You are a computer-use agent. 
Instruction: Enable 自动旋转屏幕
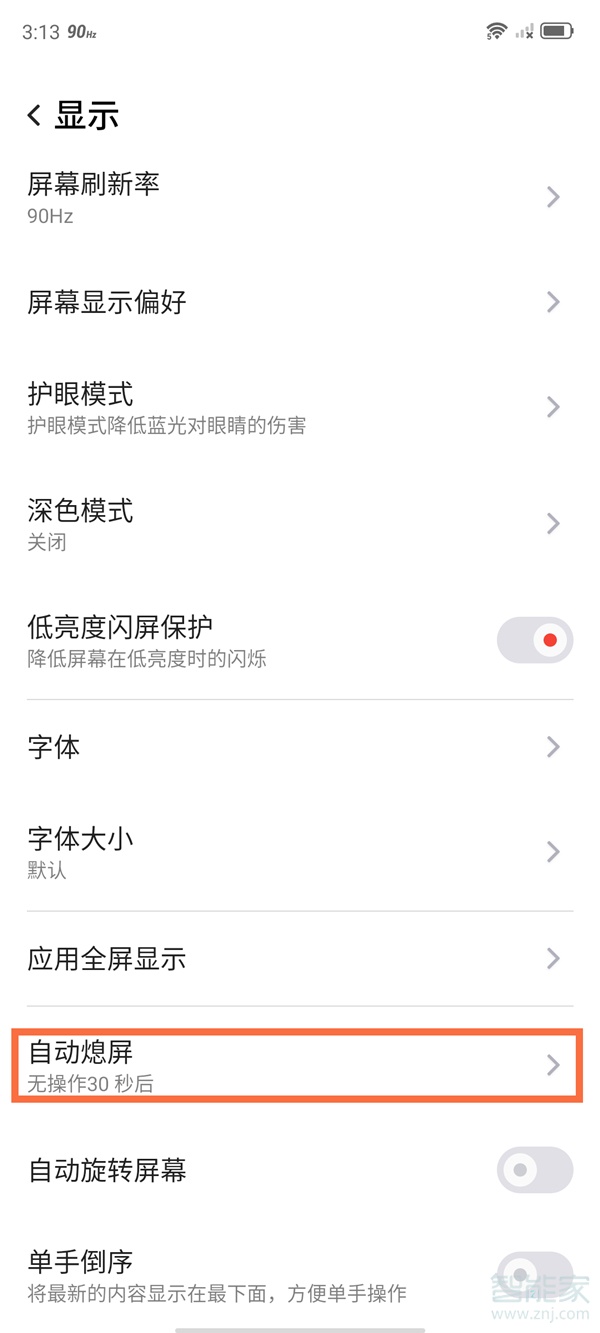(x=534, y=1170)
